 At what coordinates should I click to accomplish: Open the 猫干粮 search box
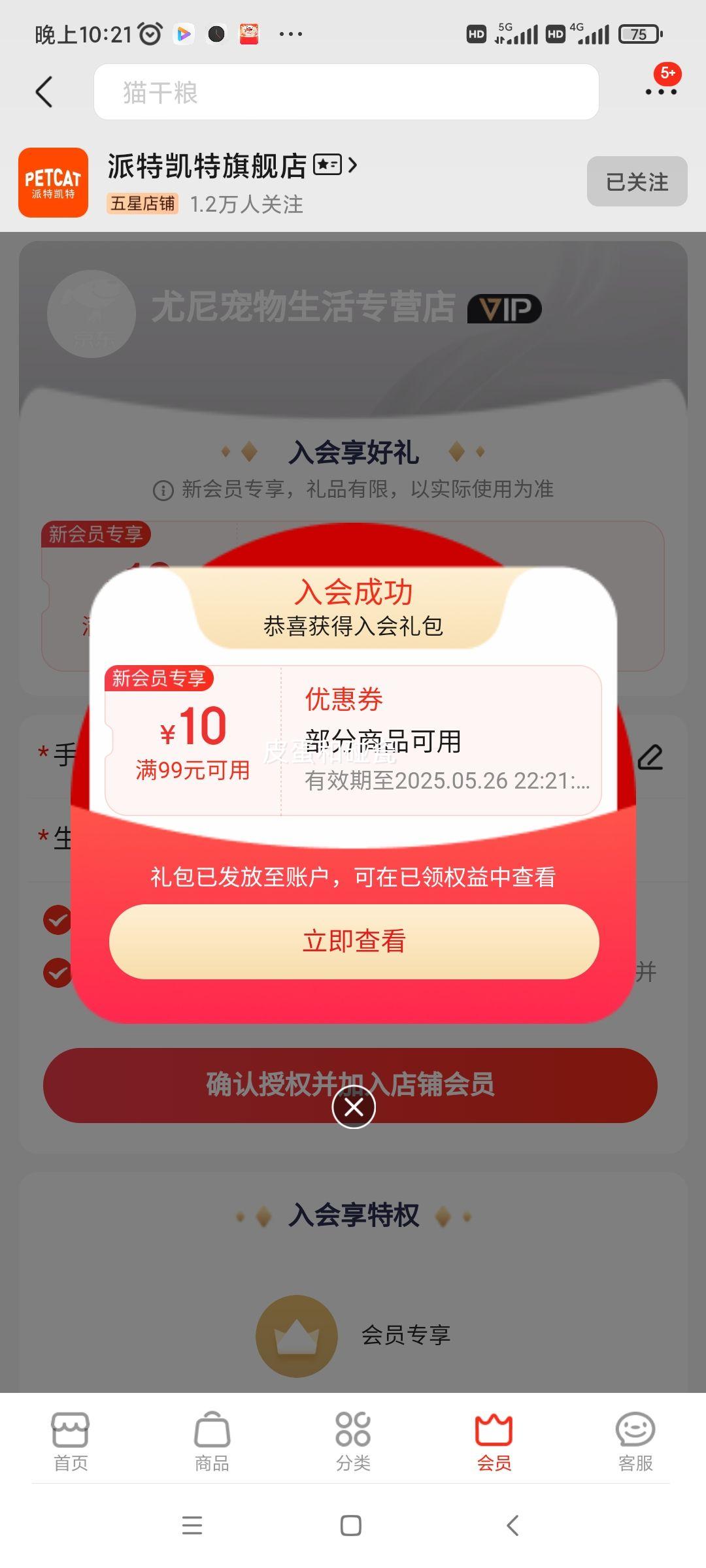[346, 92]
